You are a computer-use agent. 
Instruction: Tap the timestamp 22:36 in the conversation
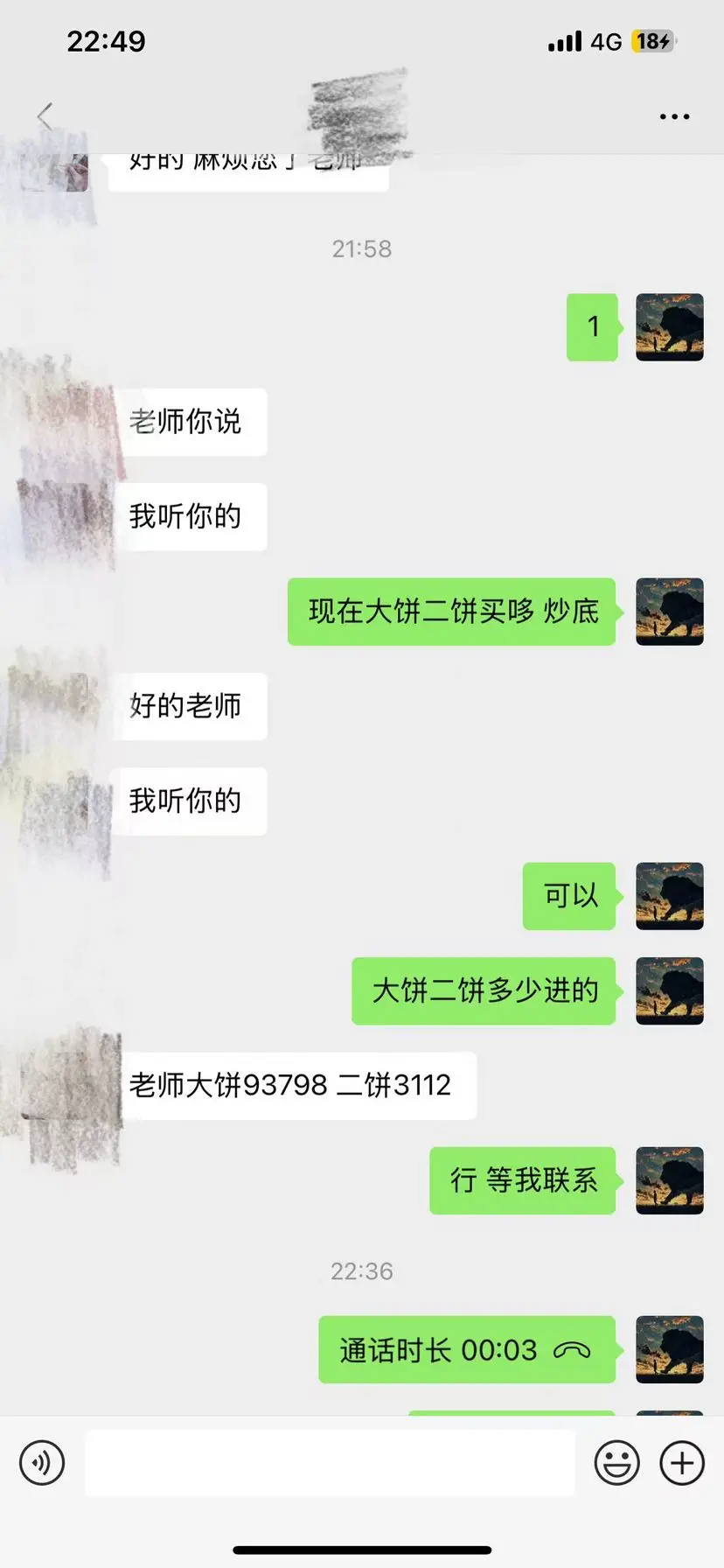[362, 1270]
